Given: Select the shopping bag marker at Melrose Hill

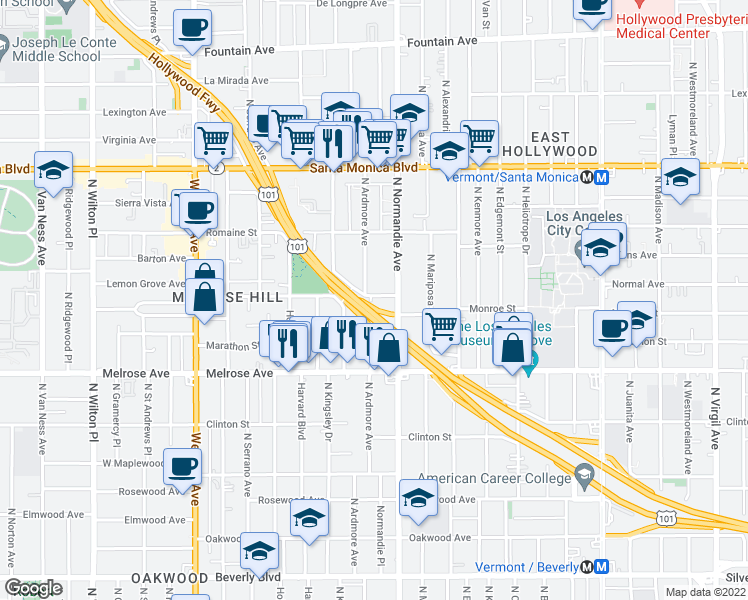Looking at the screenshot, I should point(204,299).
